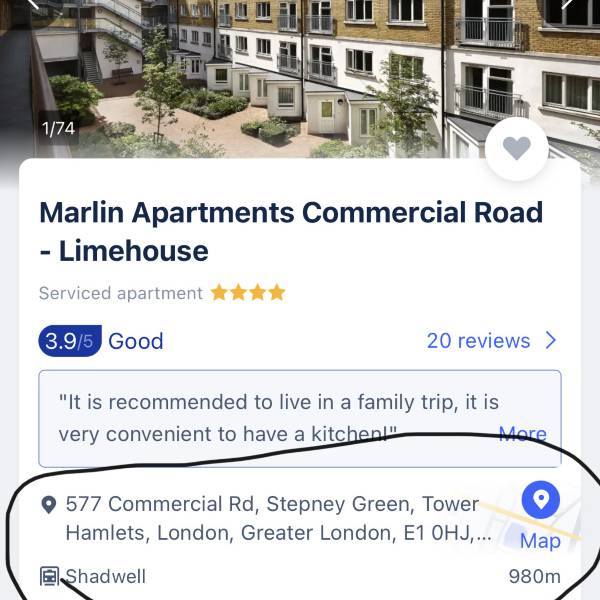This screenshot has width=600, height=600.
Task: Expand the review with More
Action: click(522, 434)
